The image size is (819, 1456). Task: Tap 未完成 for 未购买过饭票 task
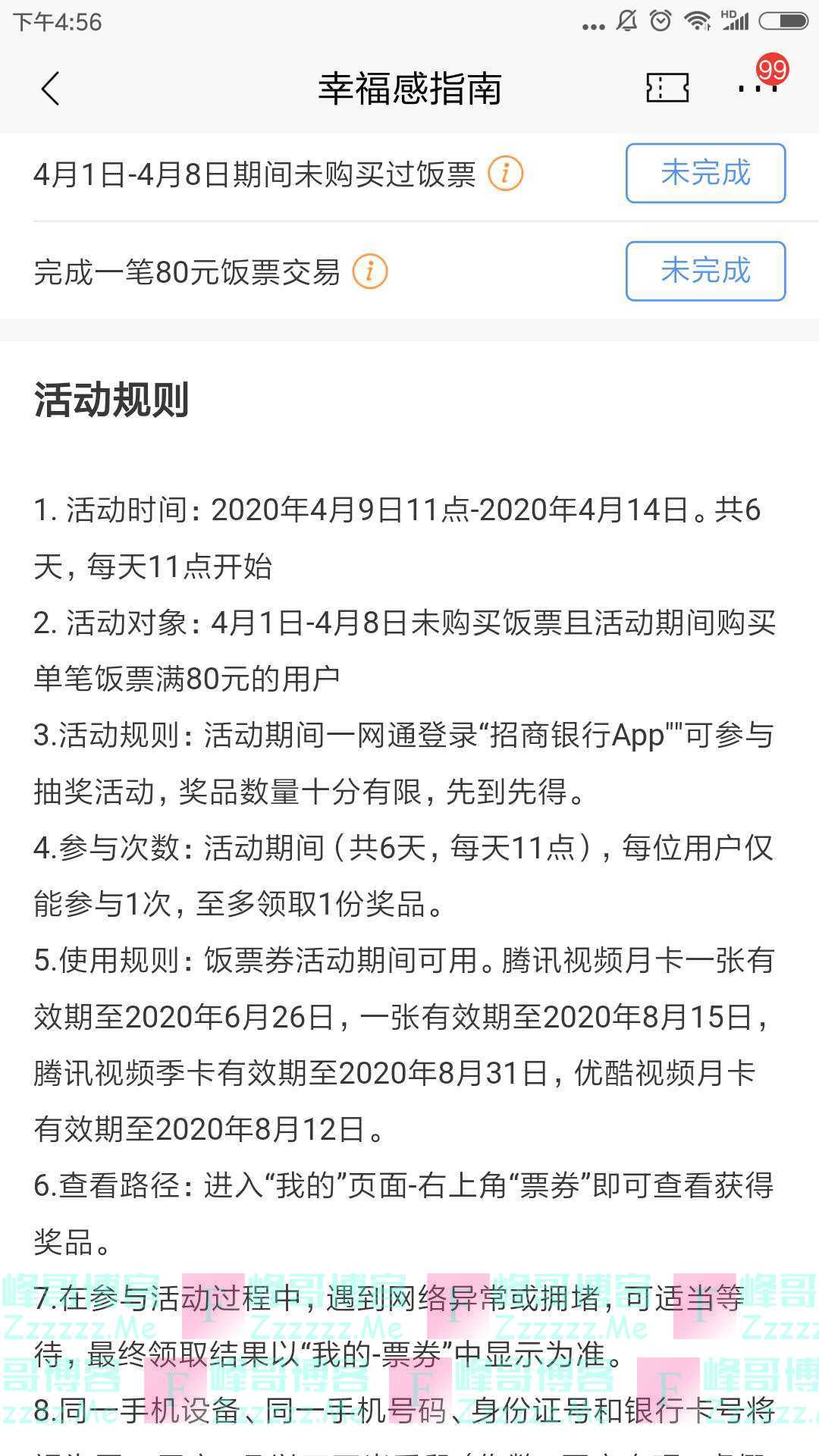point(704,173)
